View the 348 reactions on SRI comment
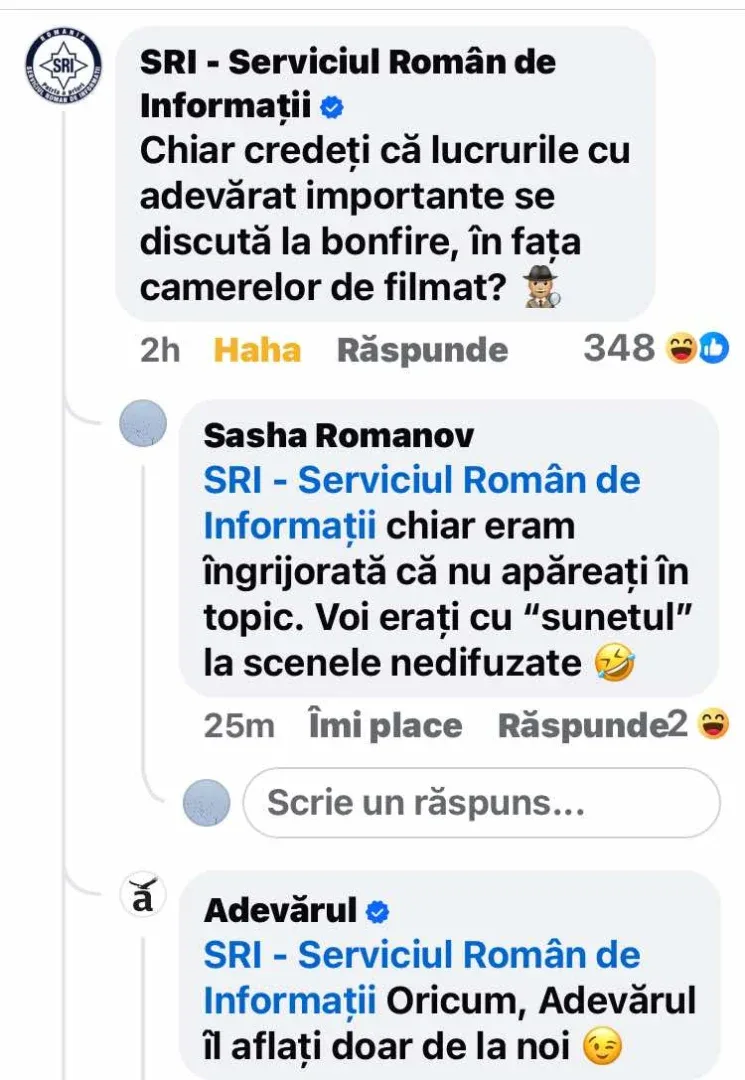This screenshot has width=745, height=1080. click(655, 348)
